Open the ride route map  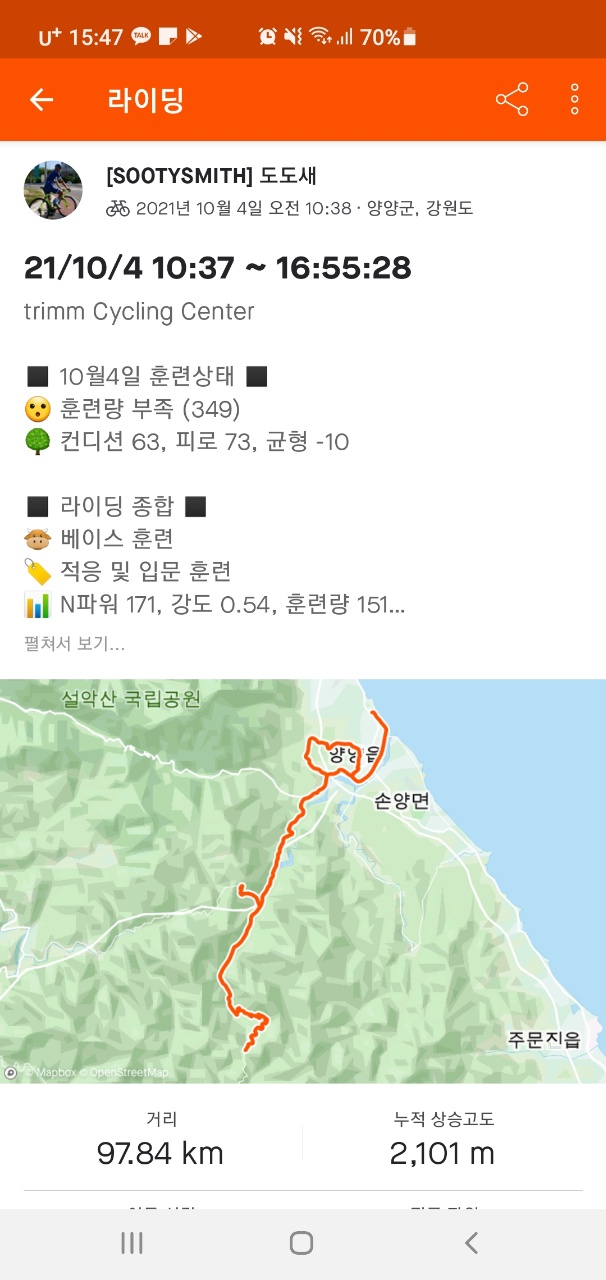click(303, 880)
